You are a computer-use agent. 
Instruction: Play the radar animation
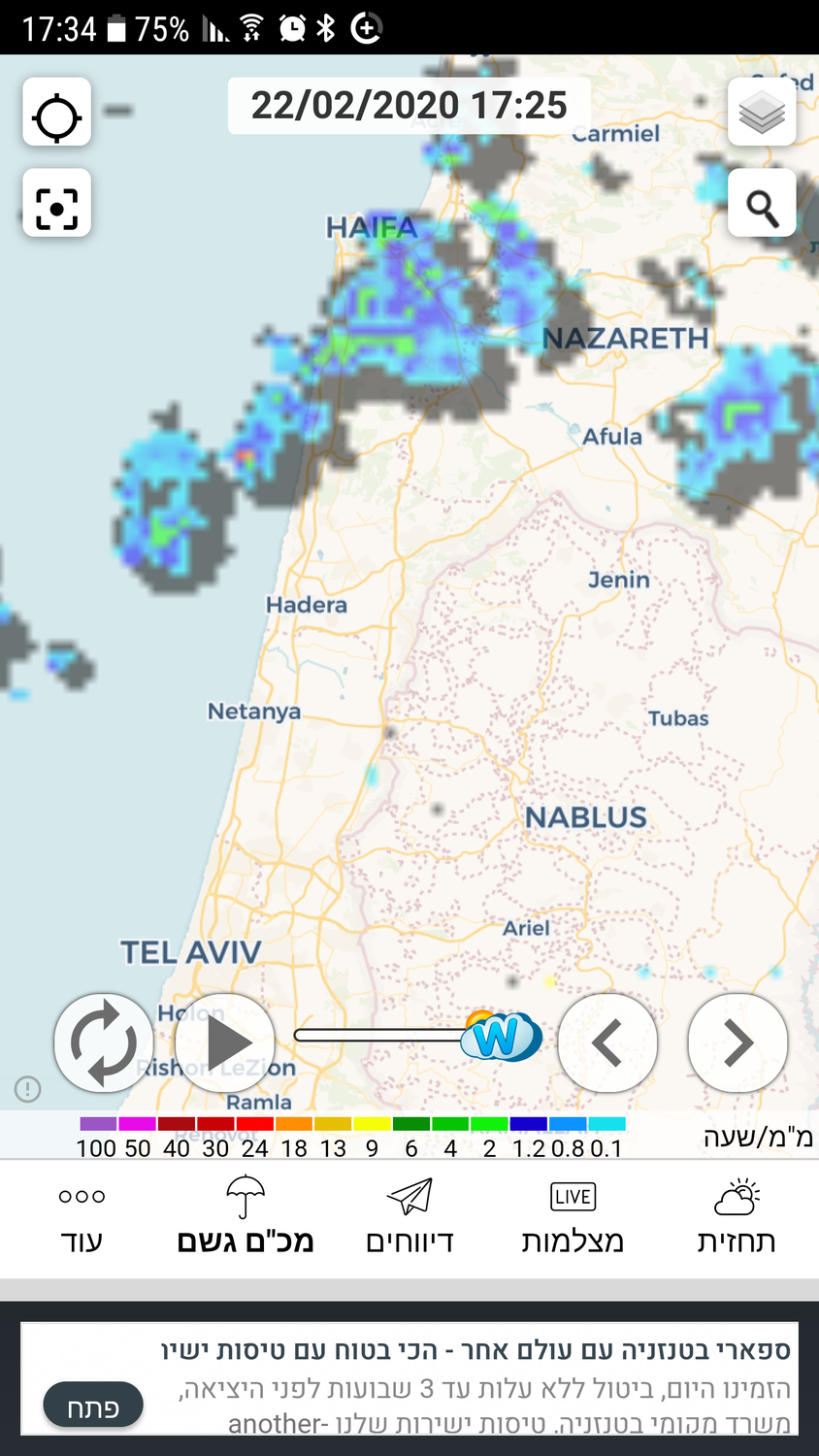(x=225, y=1043)
